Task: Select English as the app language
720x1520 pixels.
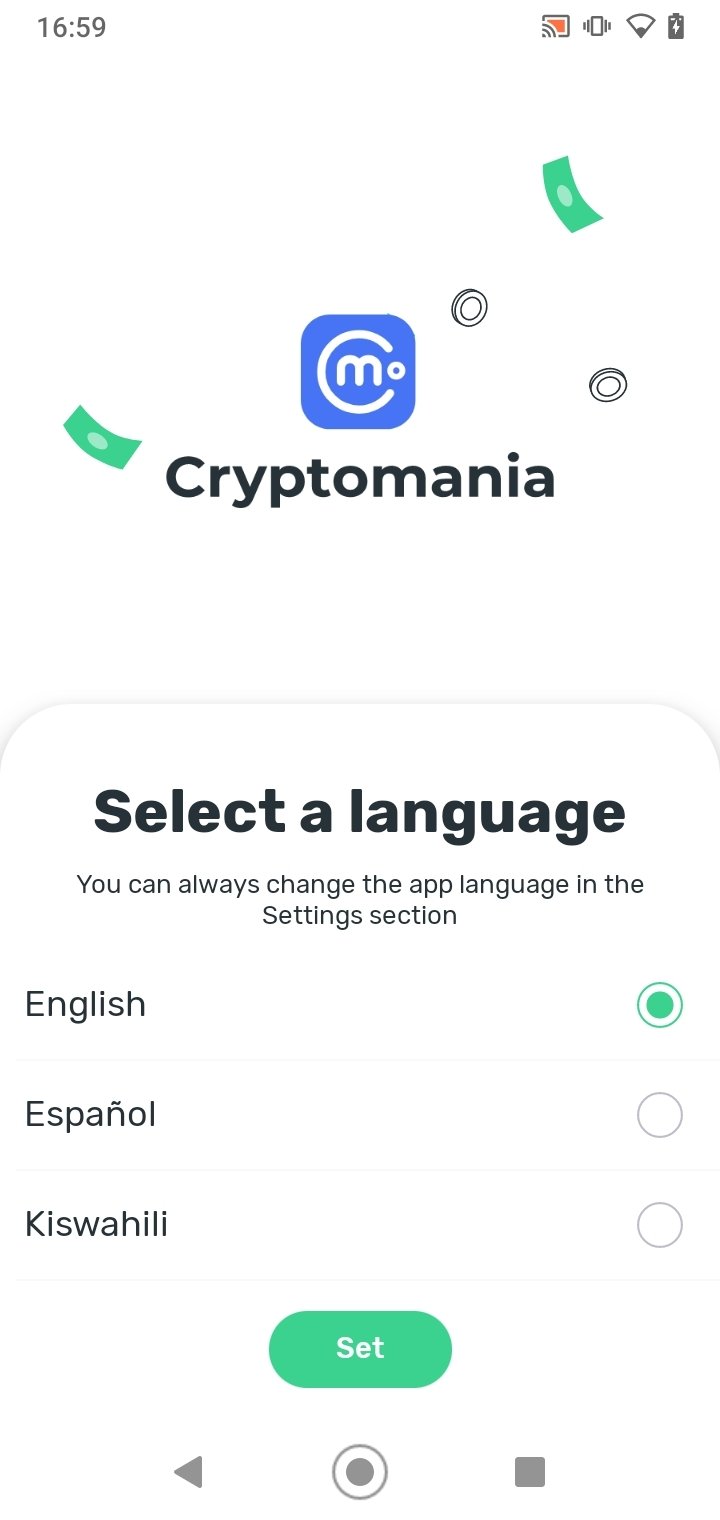Action: click(x=659, y=1005)
